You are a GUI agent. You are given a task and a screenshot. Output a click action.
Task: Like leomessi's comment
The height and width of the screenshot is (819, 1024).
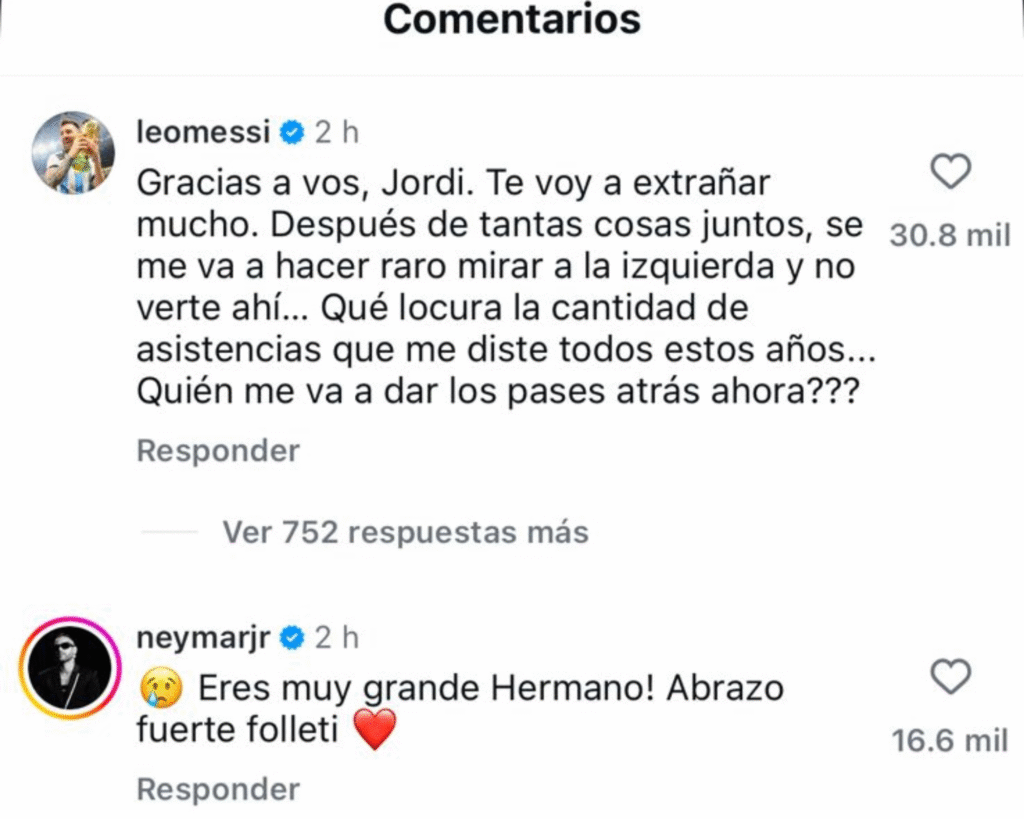tap(950, 174)
